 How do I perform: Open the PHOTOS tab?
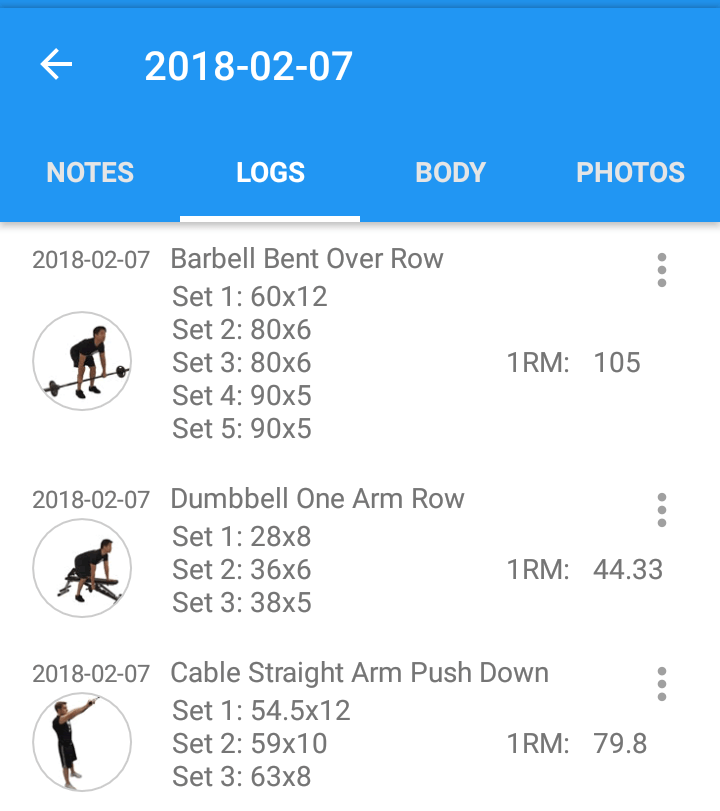coord(630,172)
